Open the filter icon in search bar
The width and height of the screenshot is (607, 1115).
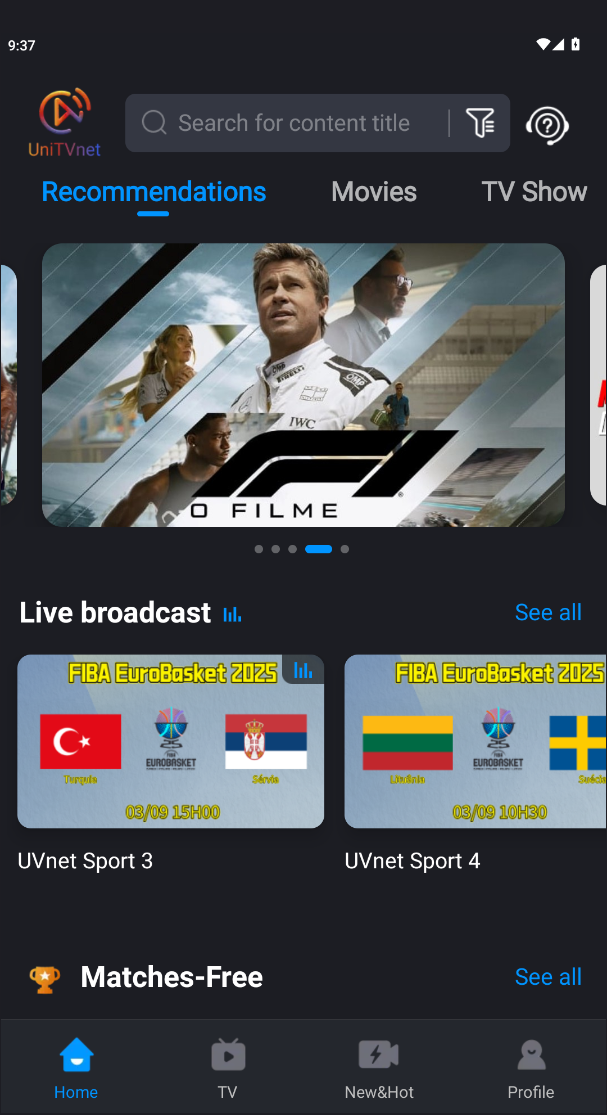(480, 123)
